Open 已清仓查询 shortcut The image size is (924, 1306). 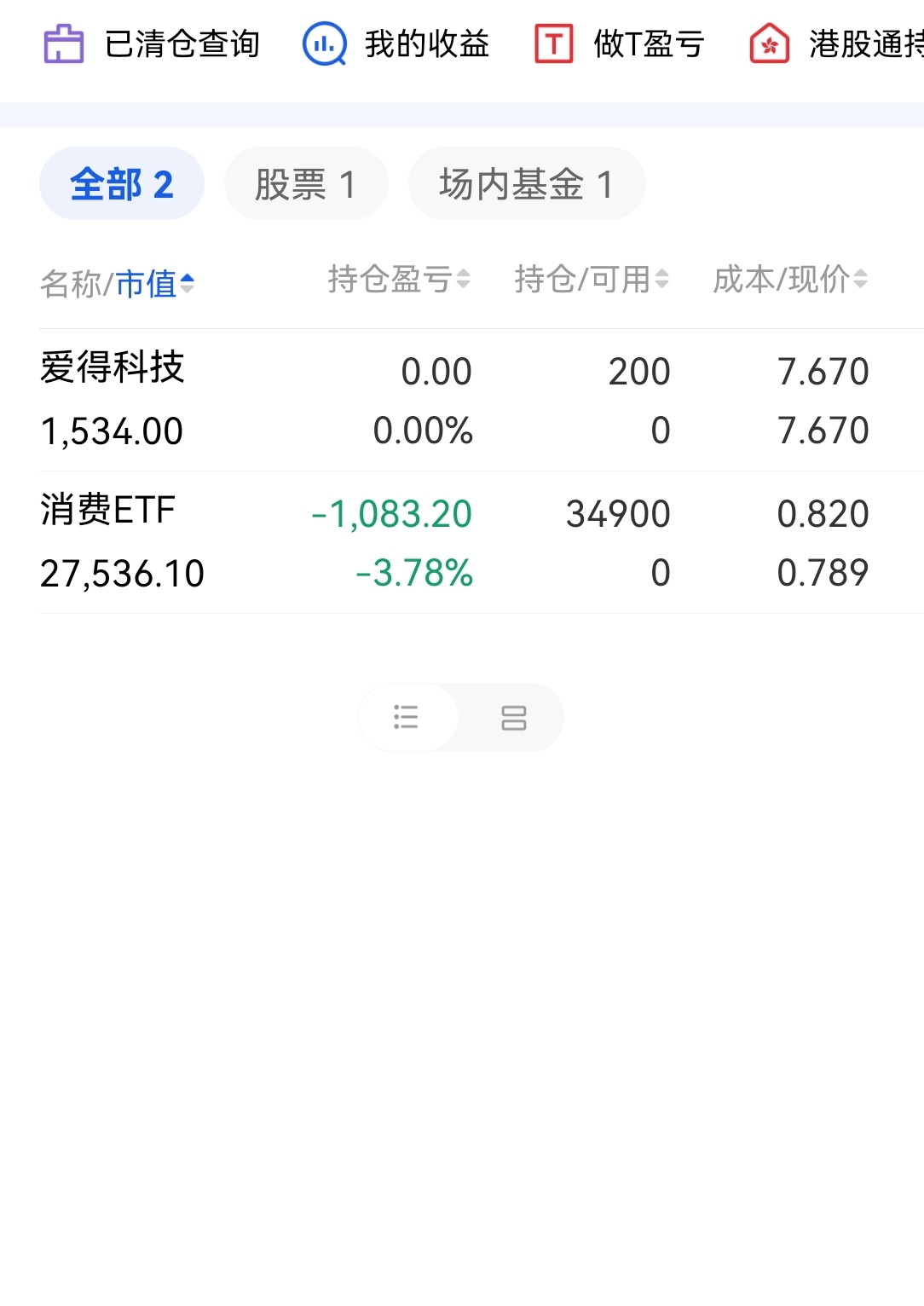point(152,44)
